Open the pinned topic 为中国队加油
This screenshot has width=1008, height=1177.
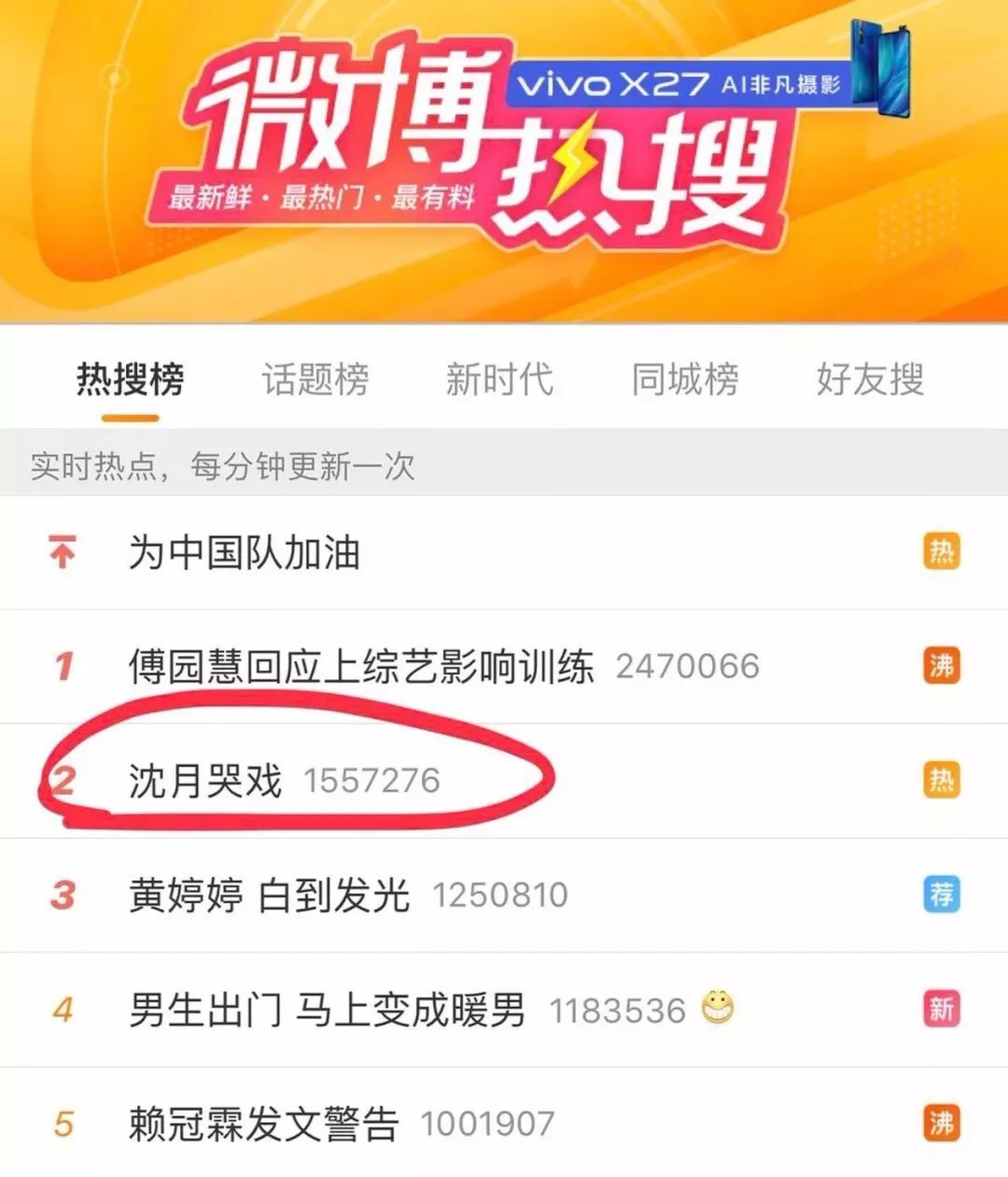(x=245, y=553)
